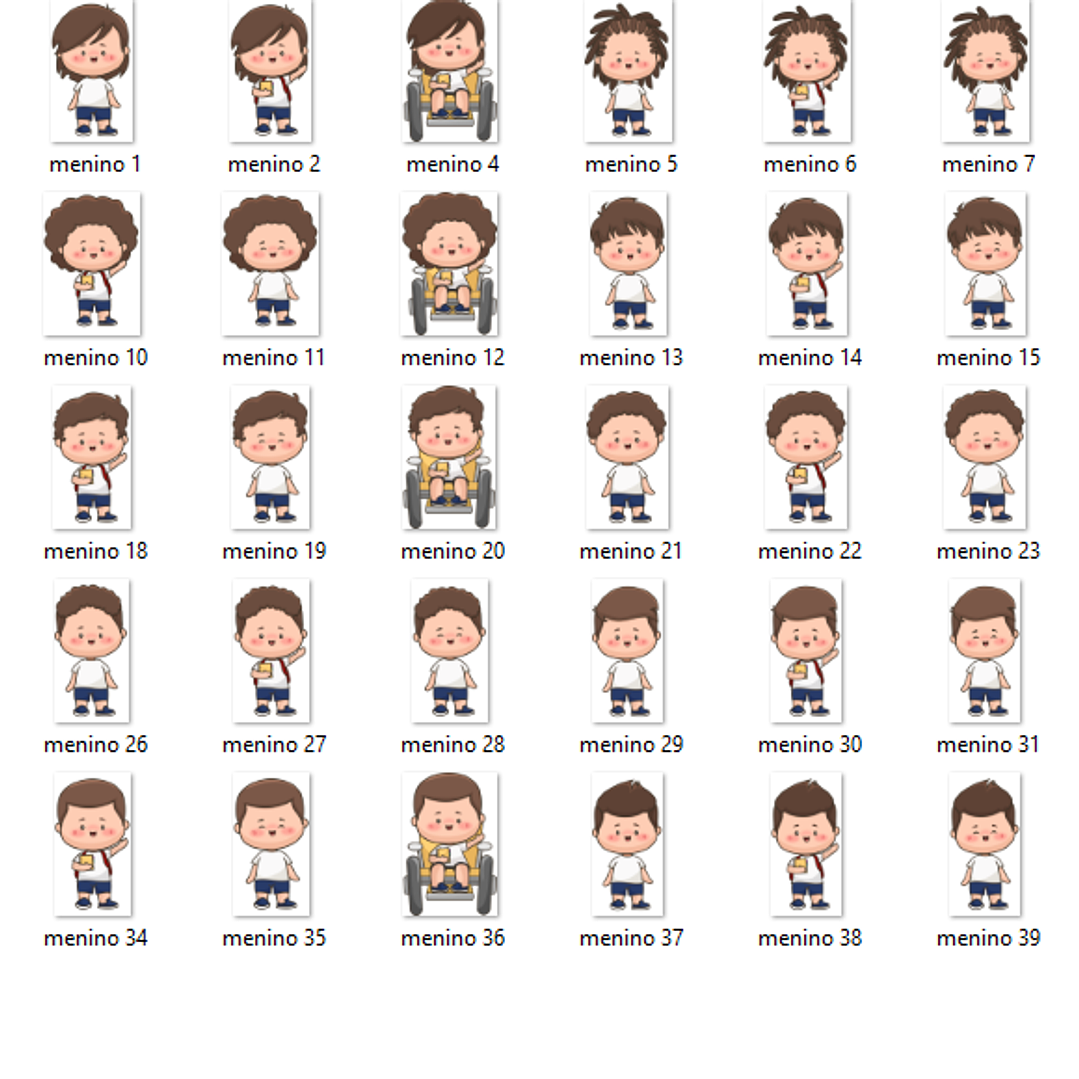The width and height of the screenshot is (1079, 1079).
Task: Select the menino 30 file
Action: (806, 650)
